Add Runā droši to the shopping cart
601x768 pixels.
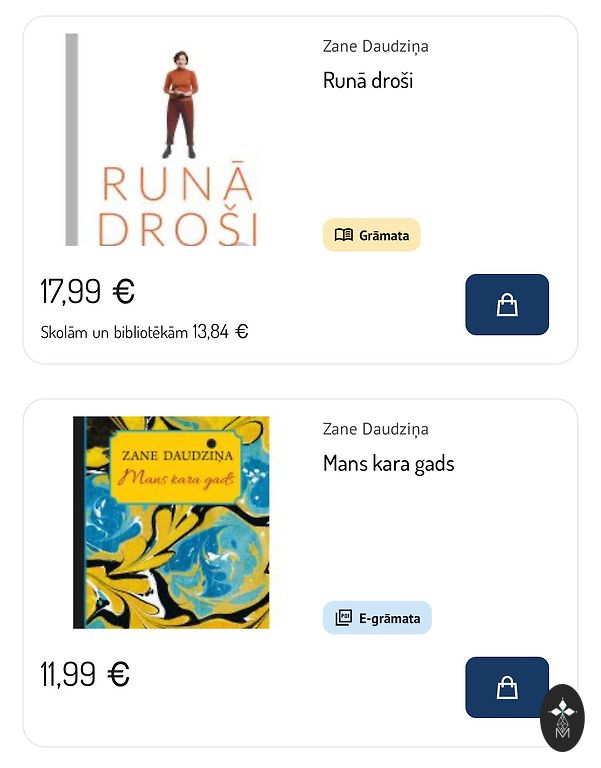point(507,304)
